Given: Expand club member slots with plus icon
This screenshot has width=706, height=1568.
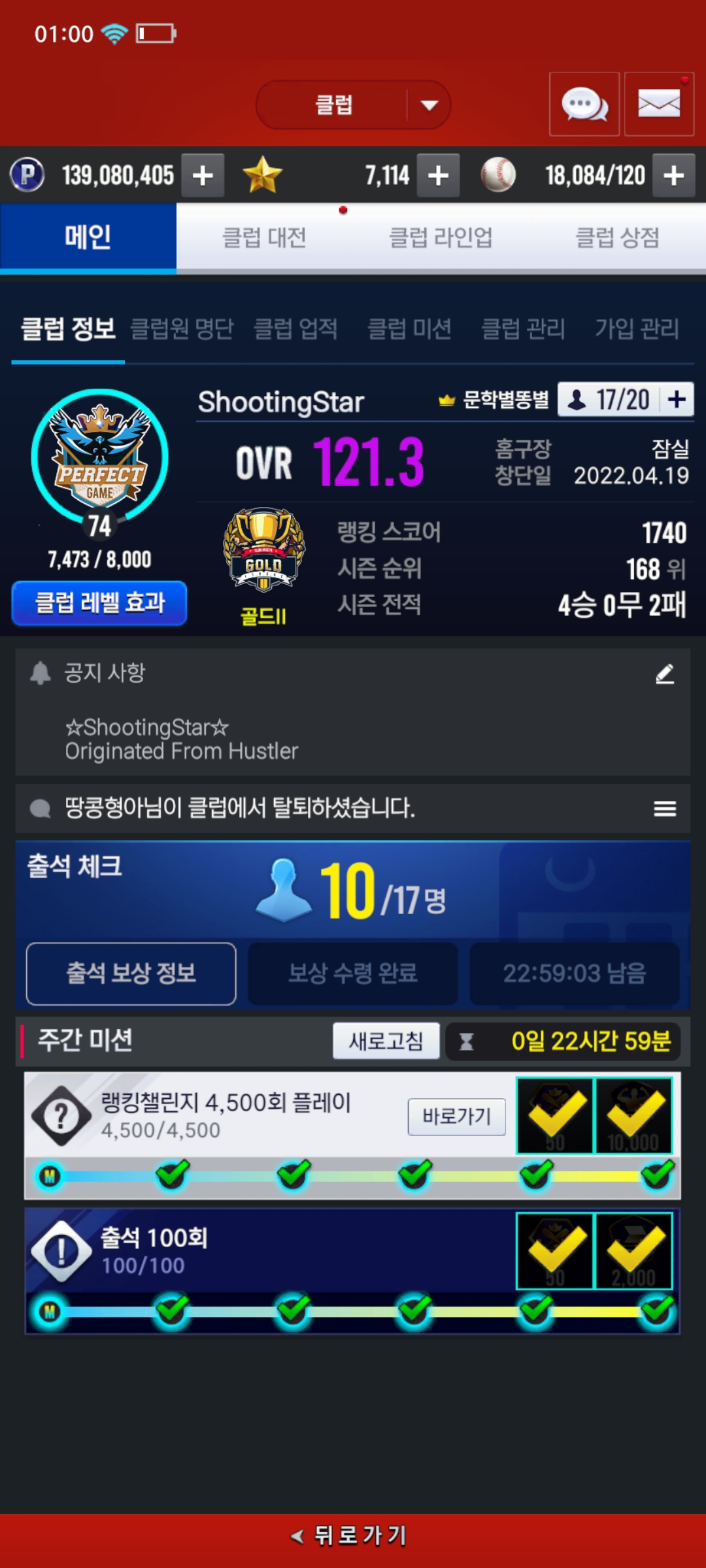Looking at the screenshot, I should pos(677,399).
